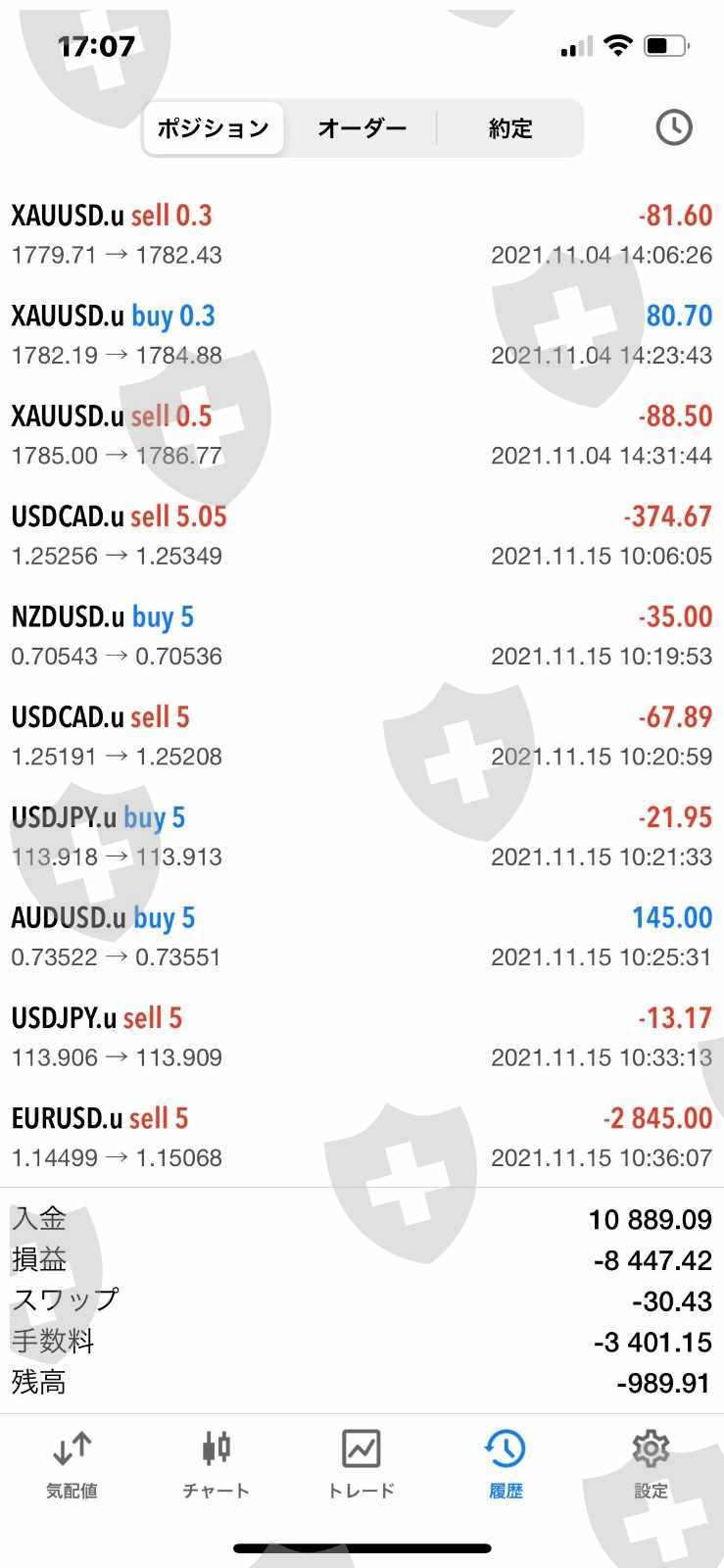Expand the EURUSD.u sell 5 position

pos(362,1138)
